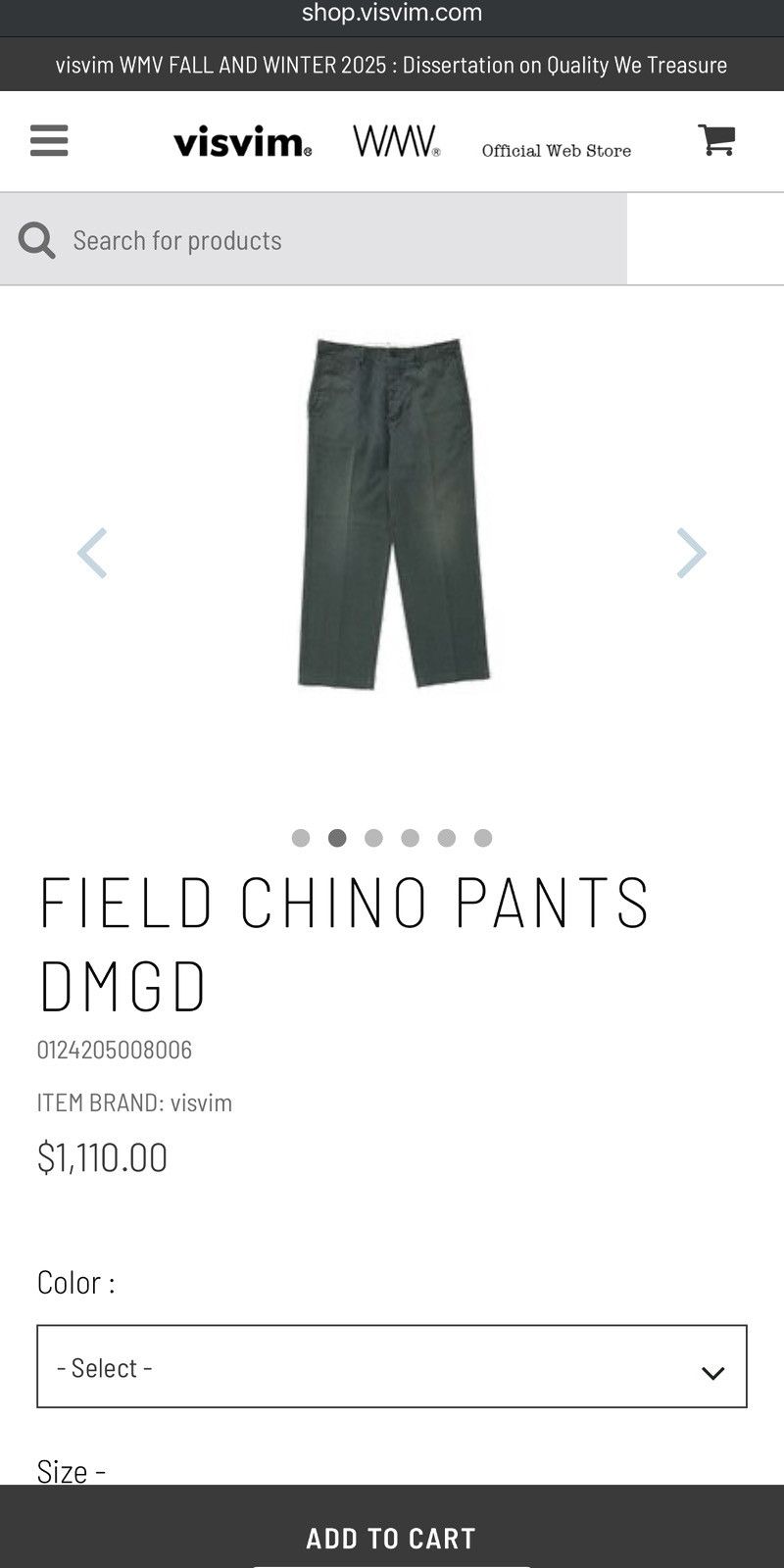
Task: Click Official Web Store header text
Action: pyautogui.click(x=555, y=150)
